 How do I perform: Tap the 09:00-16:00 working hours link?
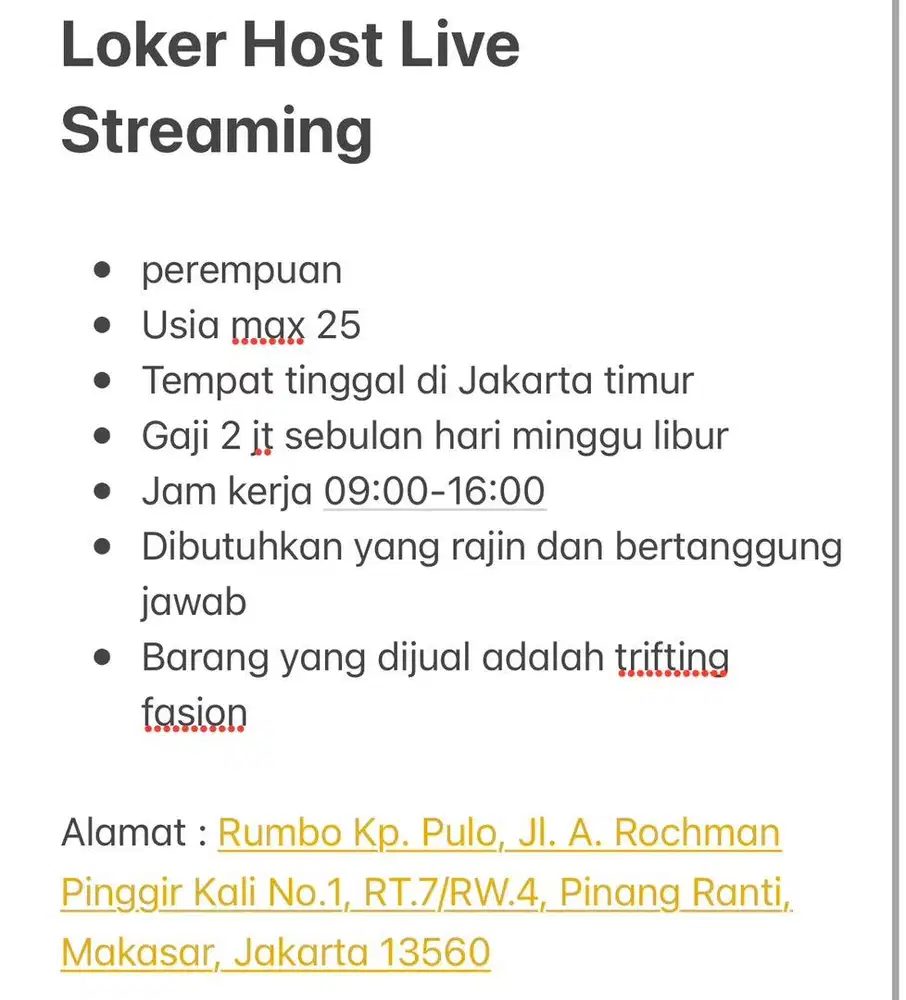435,492
